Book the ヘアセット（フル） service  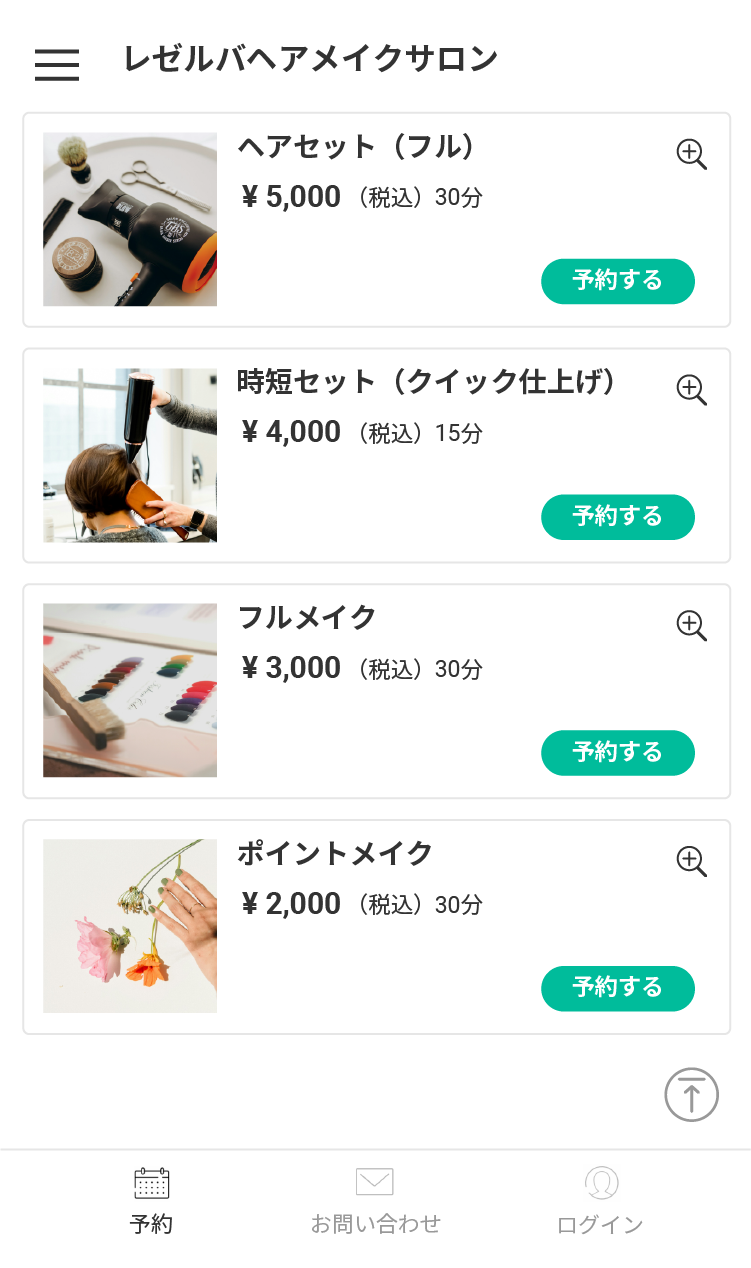coord(618,281)
